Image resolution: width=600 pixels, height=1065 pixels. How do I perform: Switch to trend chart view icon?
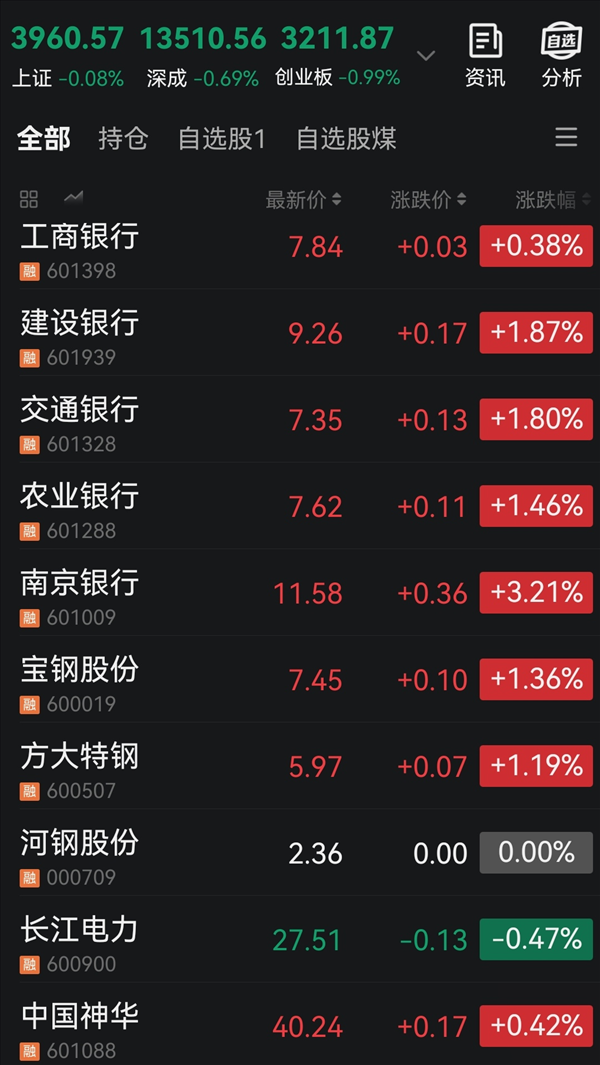(x=73, y=198)
